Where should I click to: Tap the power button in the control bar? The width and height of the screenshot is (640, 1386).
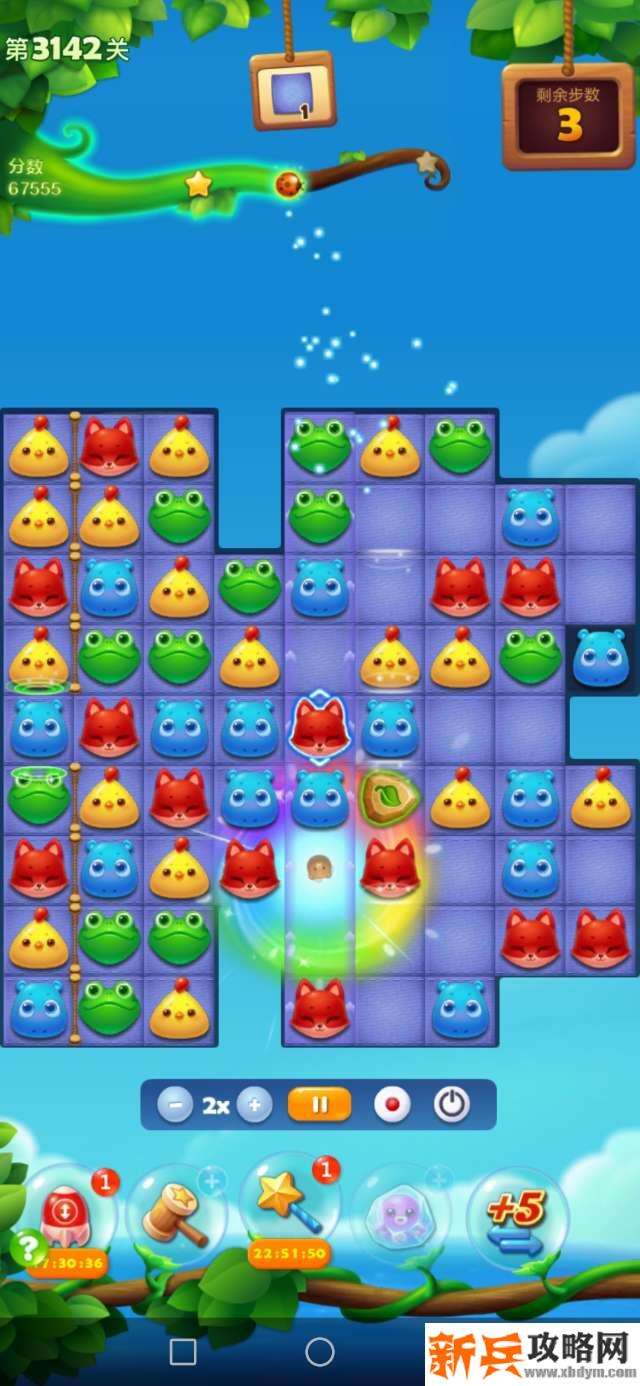tap(452, 1105)
